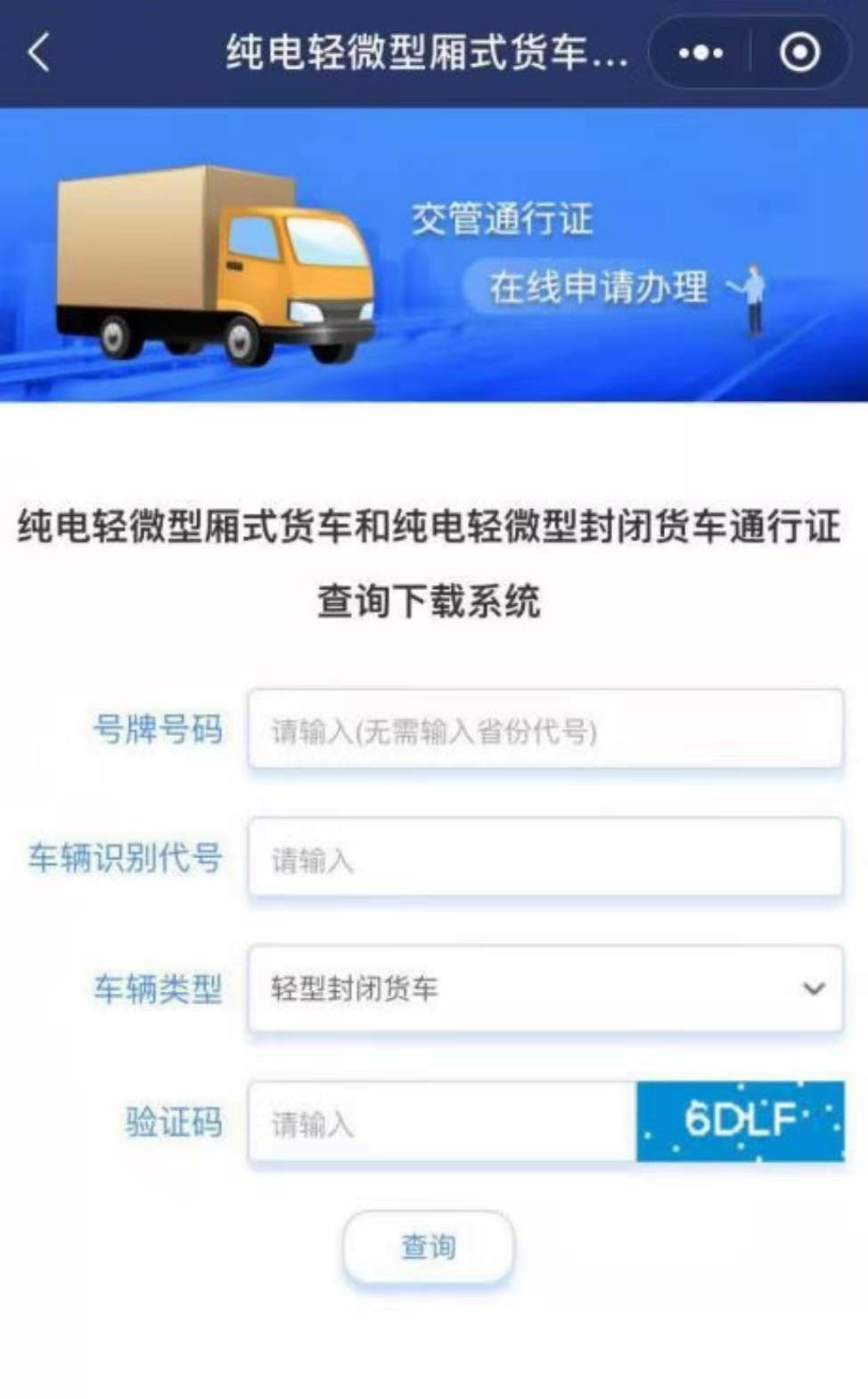
Task: Enter text in the 车辆识别代号 field
Action: [x=545, y=858]
